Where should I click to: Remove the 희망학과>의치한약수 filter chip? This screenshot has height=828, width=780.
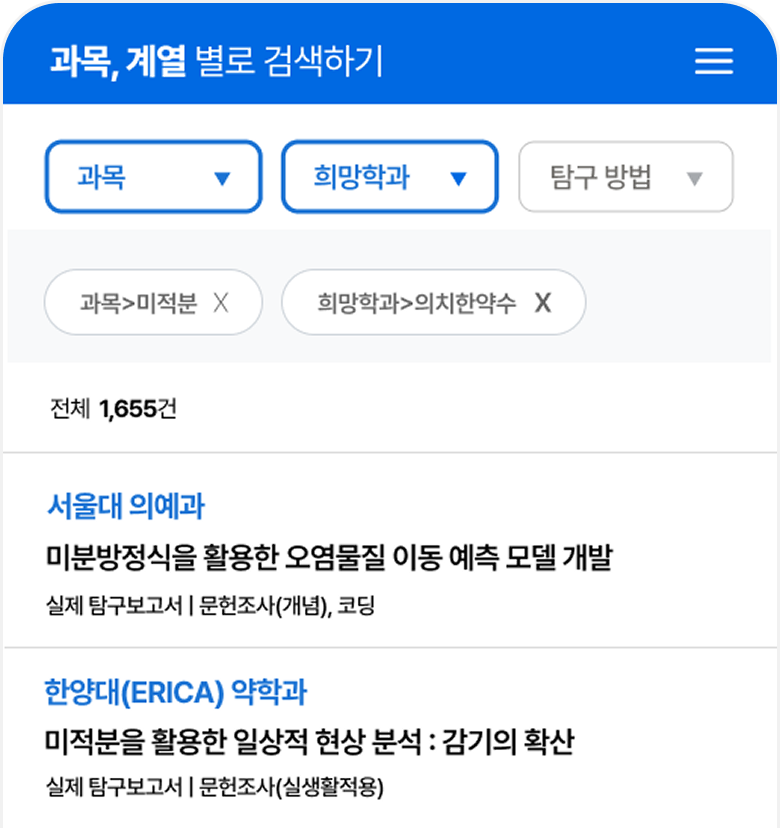click(542, 302)
